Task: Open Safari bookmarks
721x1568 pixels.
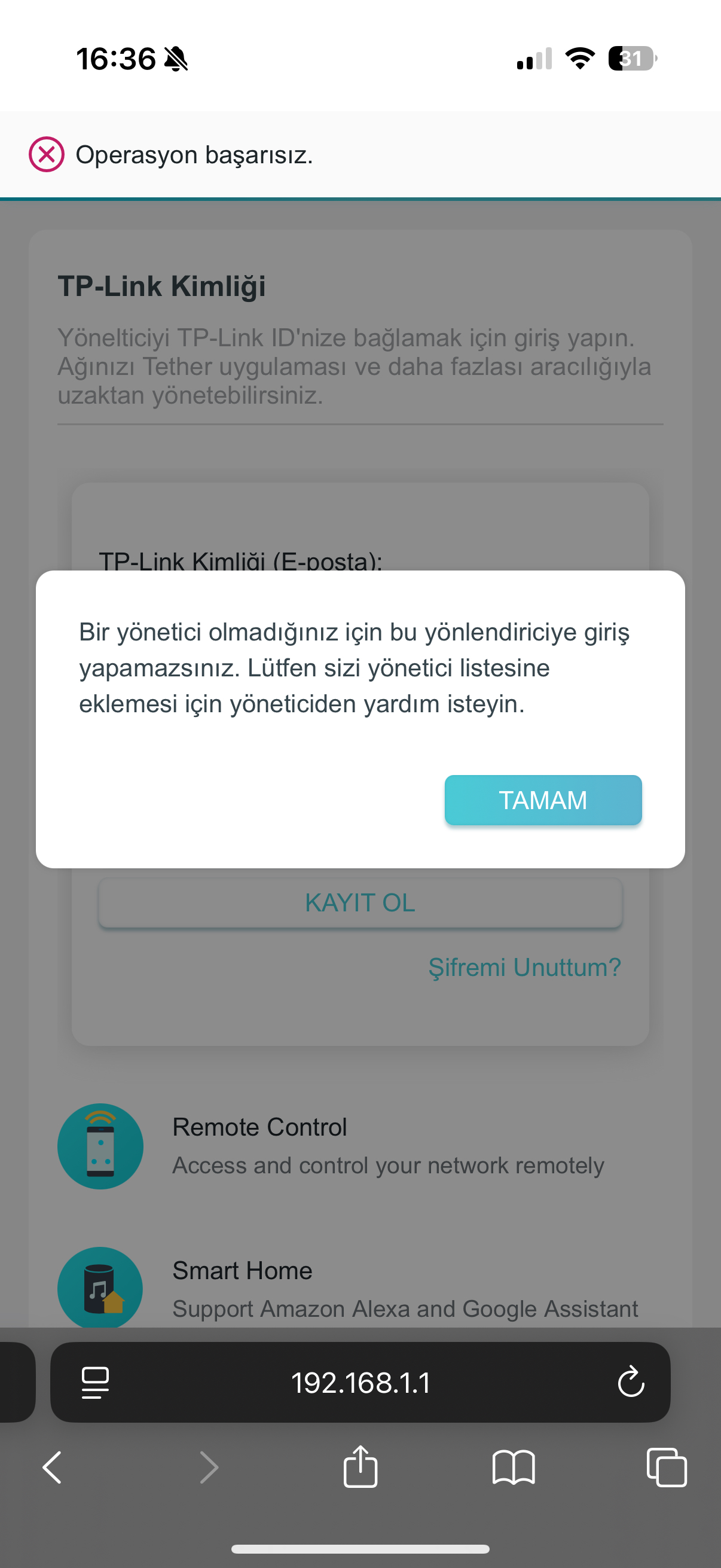Action: 514,1467
